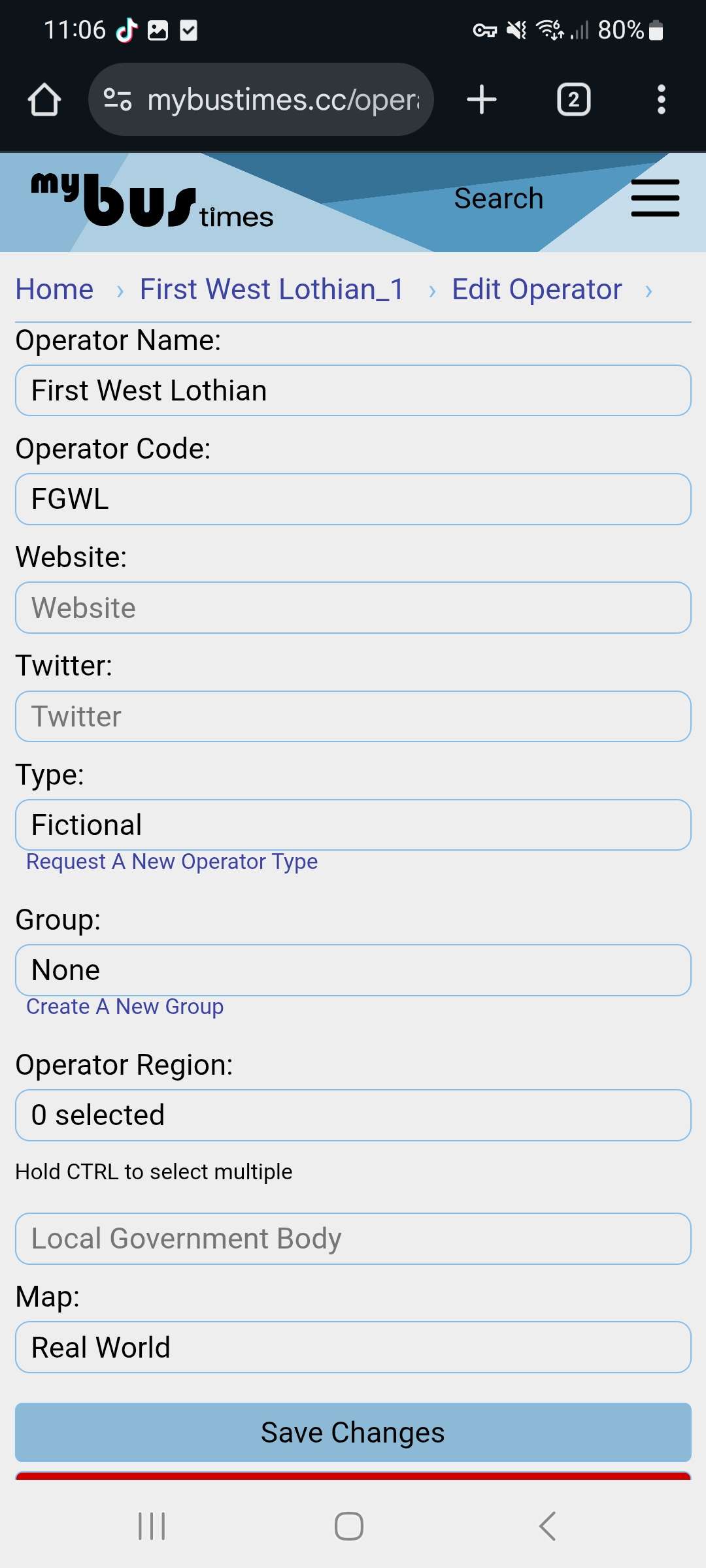Open the browser overflow menu
This screenshot has height=1568, width=706.
[x=662, y=99]
